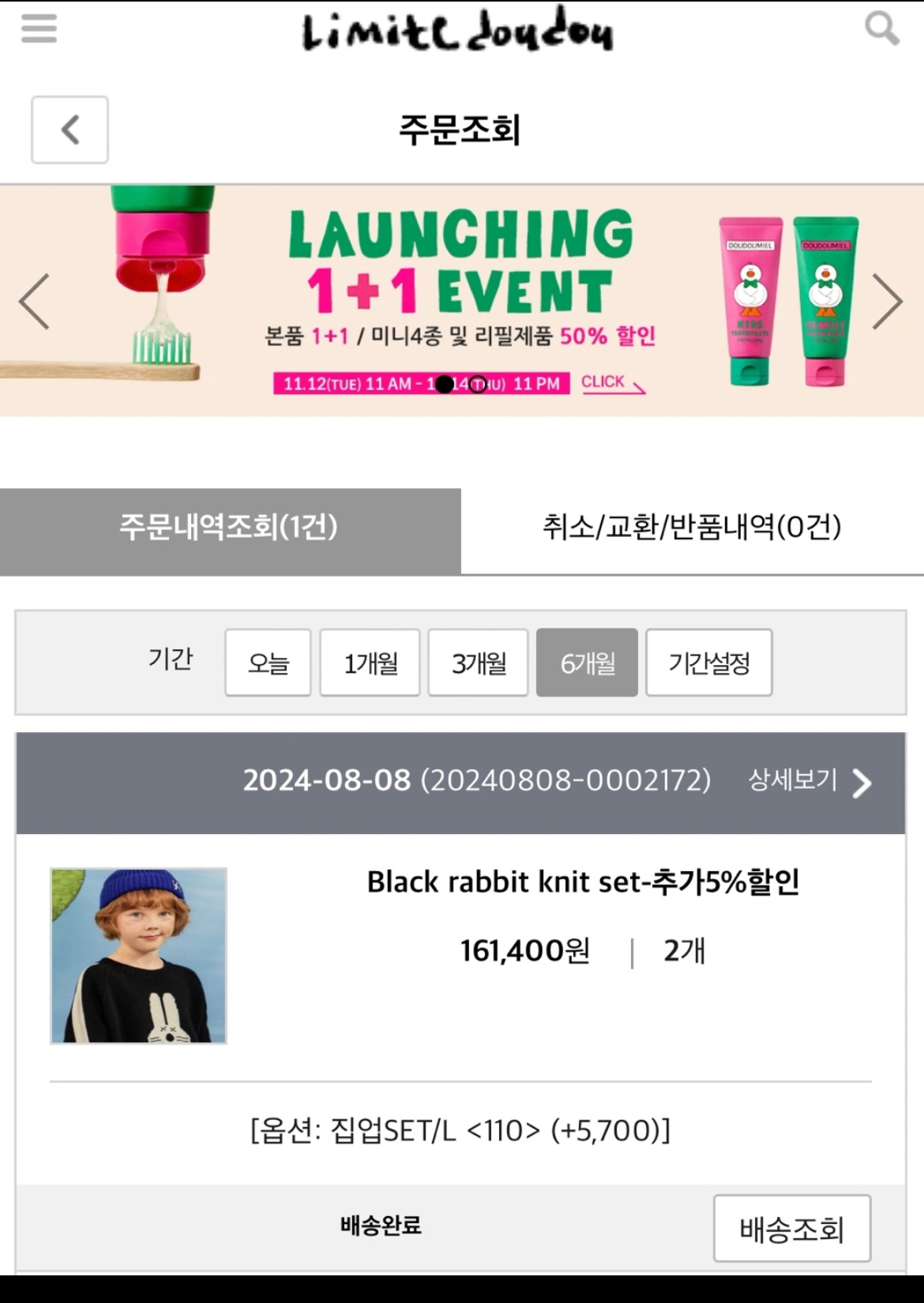The image size is (924, 1303).
Task: Go back with the arrow button
Action: [69, 130]
